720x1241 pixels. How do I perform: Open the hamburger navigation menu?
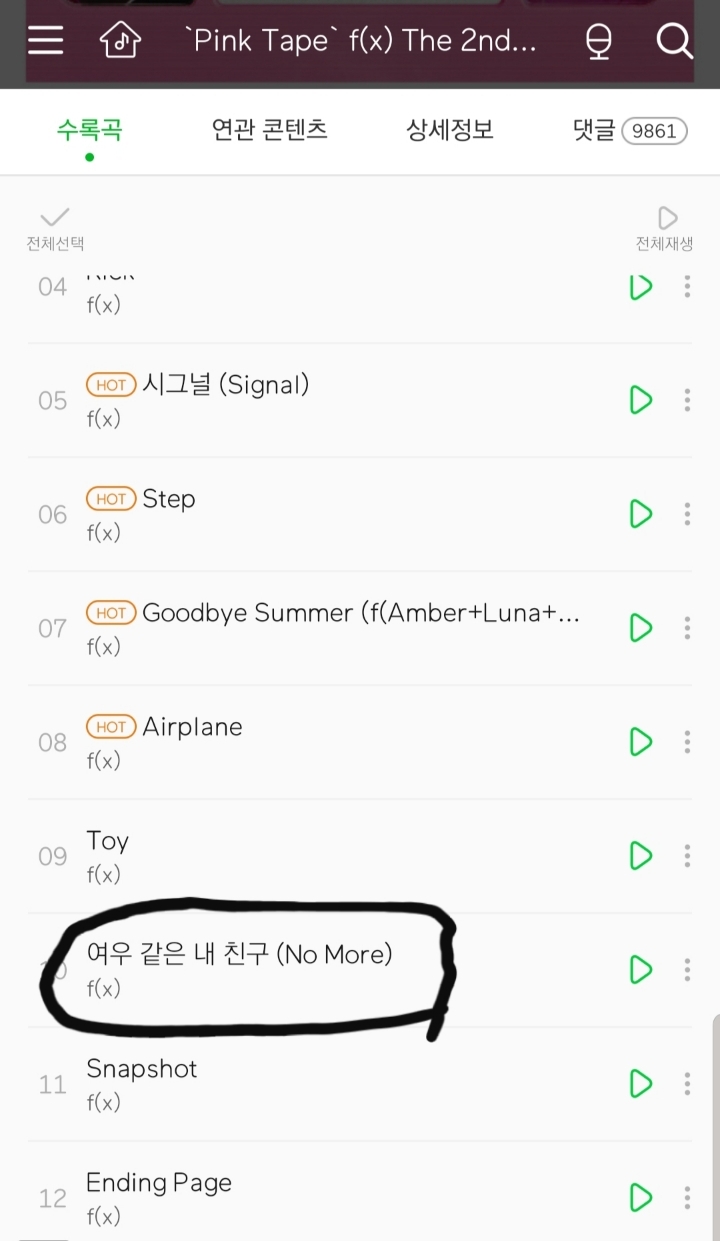tap(44, 40)
